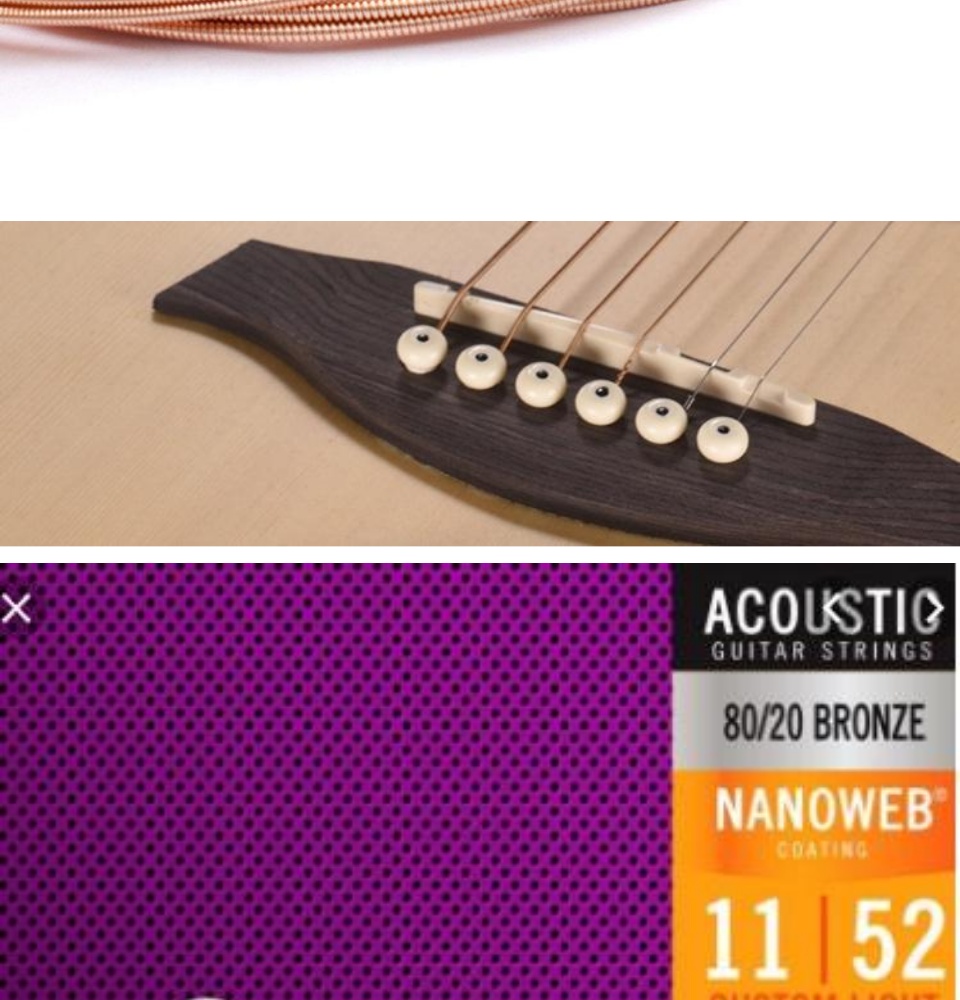Go to the next image using right chevron

click(x=933, y=609)
